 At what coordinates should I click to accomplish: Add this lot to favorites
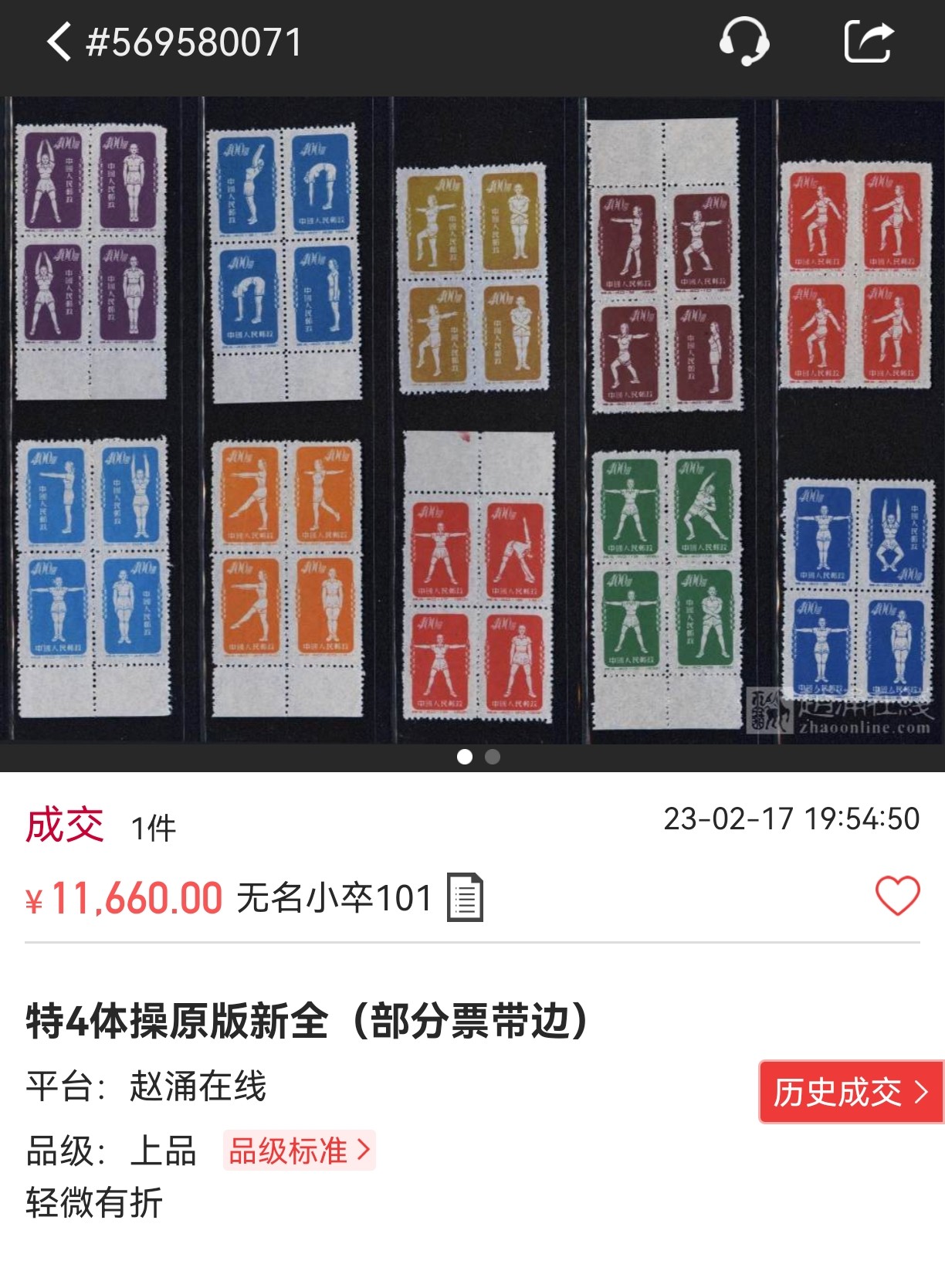point(897,897)
